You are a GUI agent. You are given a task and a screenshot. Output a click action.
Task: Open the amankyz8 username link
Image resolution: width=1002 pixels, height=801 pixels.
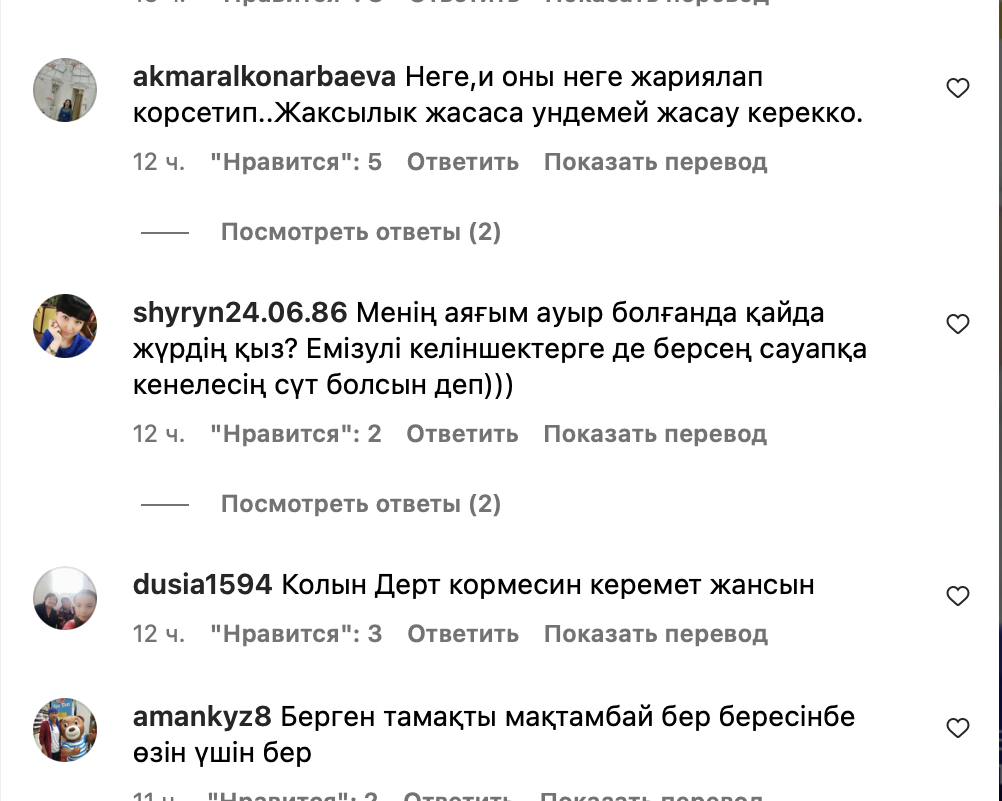pyautogui.click(x=202, y=717)
